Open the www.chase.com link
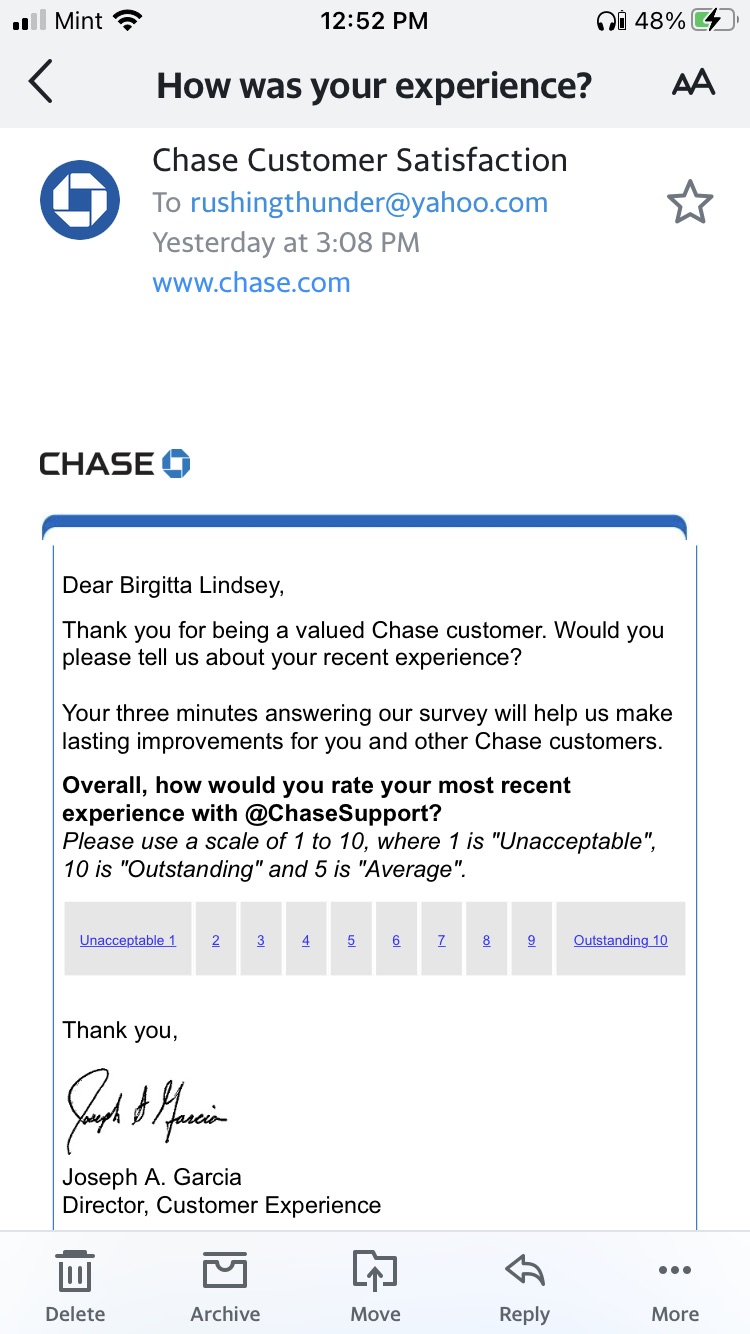 pos(251,283)
